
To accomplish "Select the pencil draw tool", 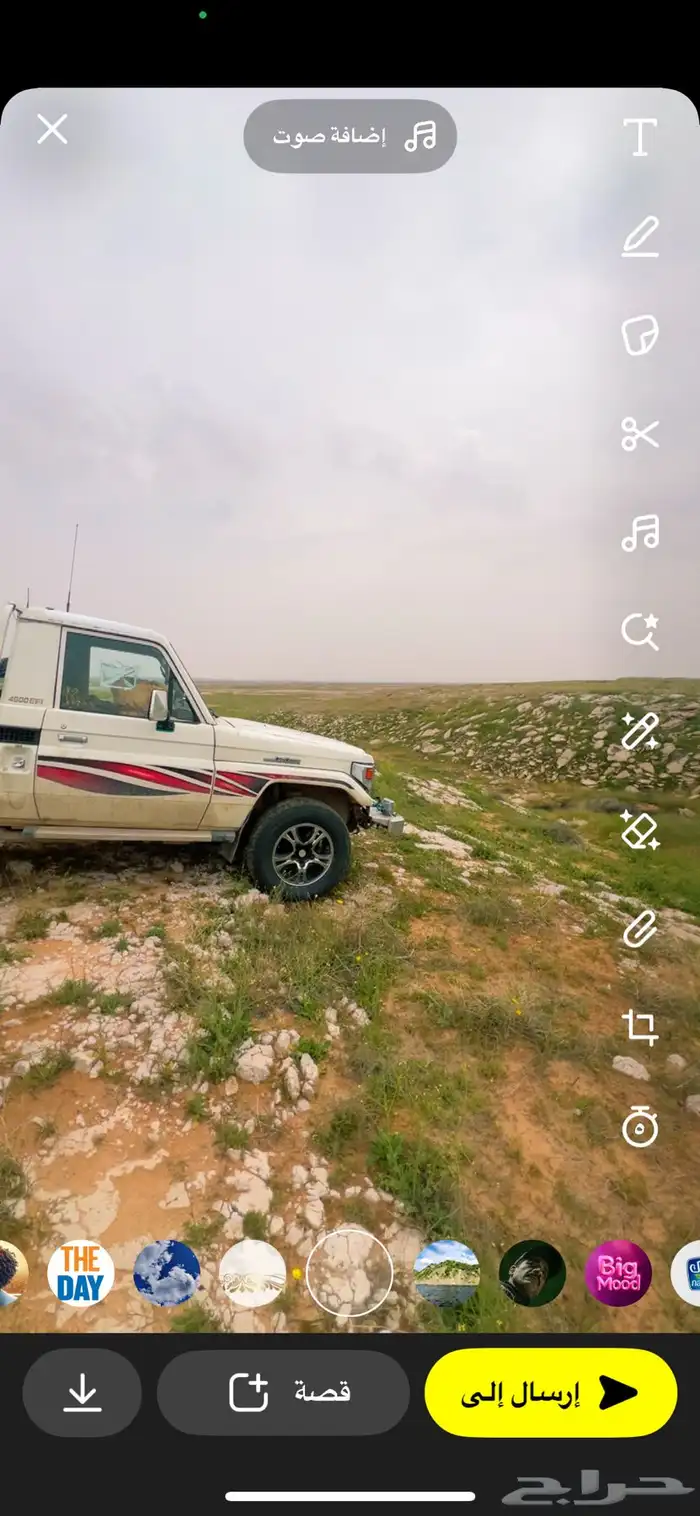I will tap(640, 238).
